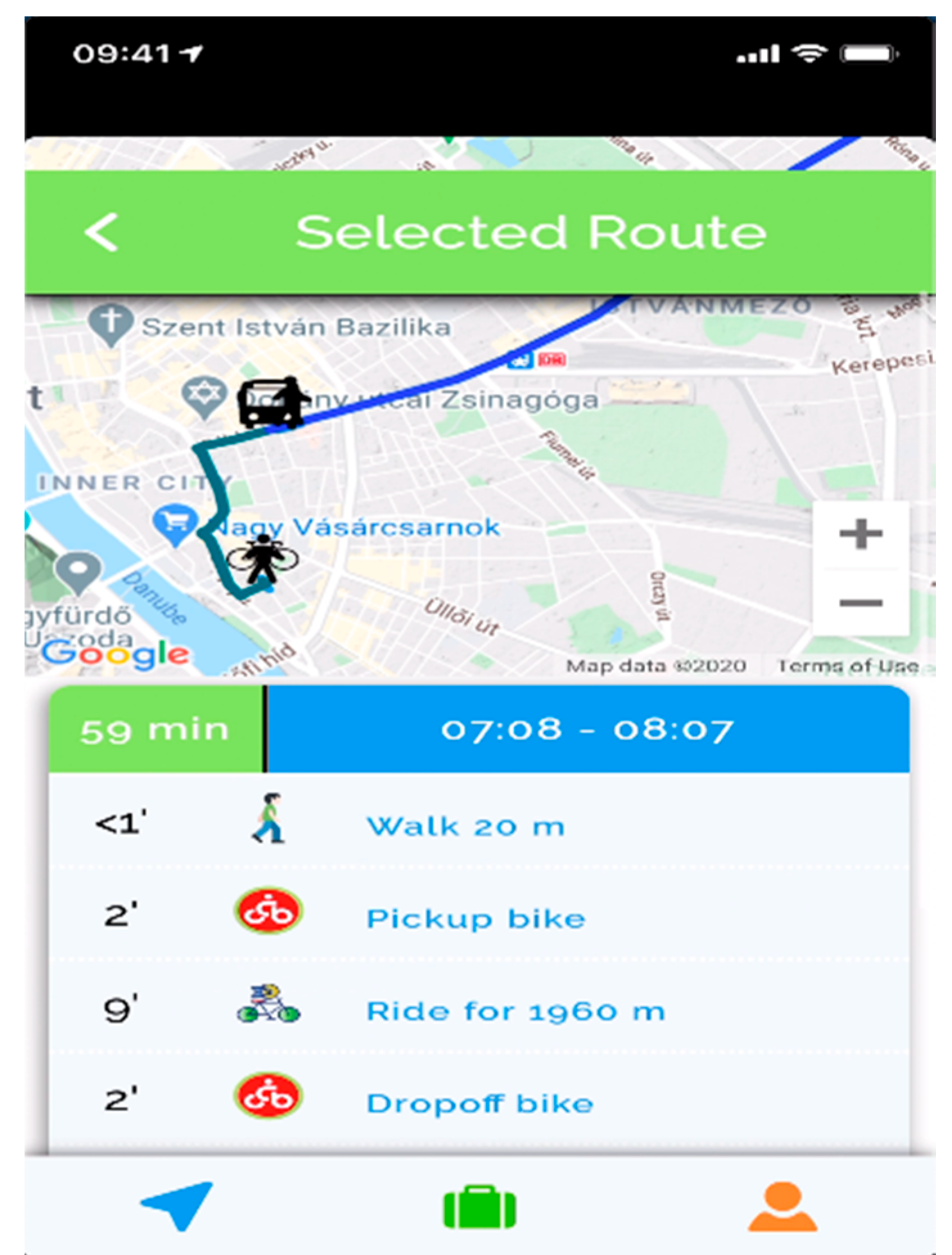
Task: Open the navigation arrow tab
Action: [x=178, y=1204]
